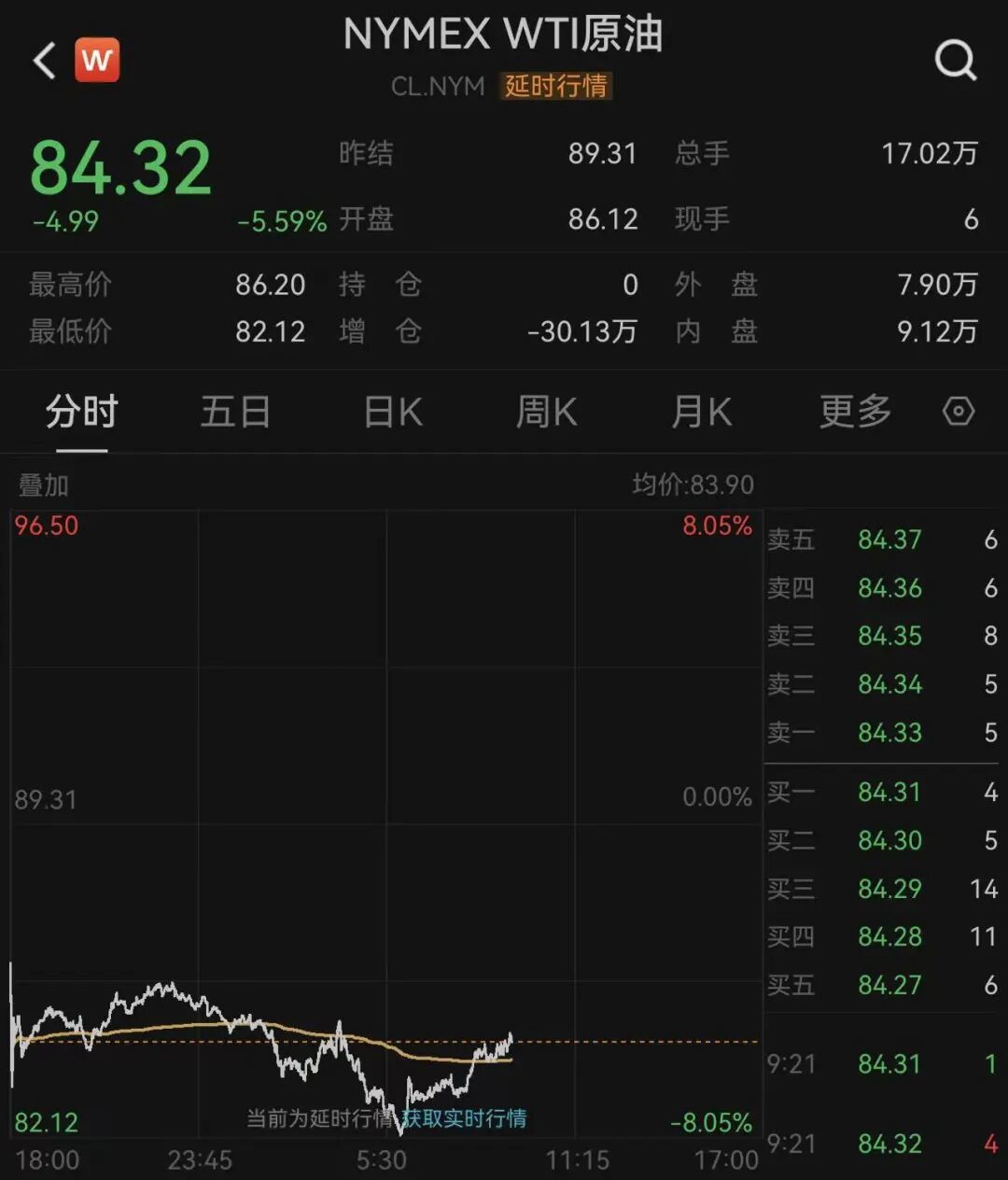Viewport: 1008px width, 1180px height.
Task: Open the 更多 chart options
Action: (x=855, y=412)
